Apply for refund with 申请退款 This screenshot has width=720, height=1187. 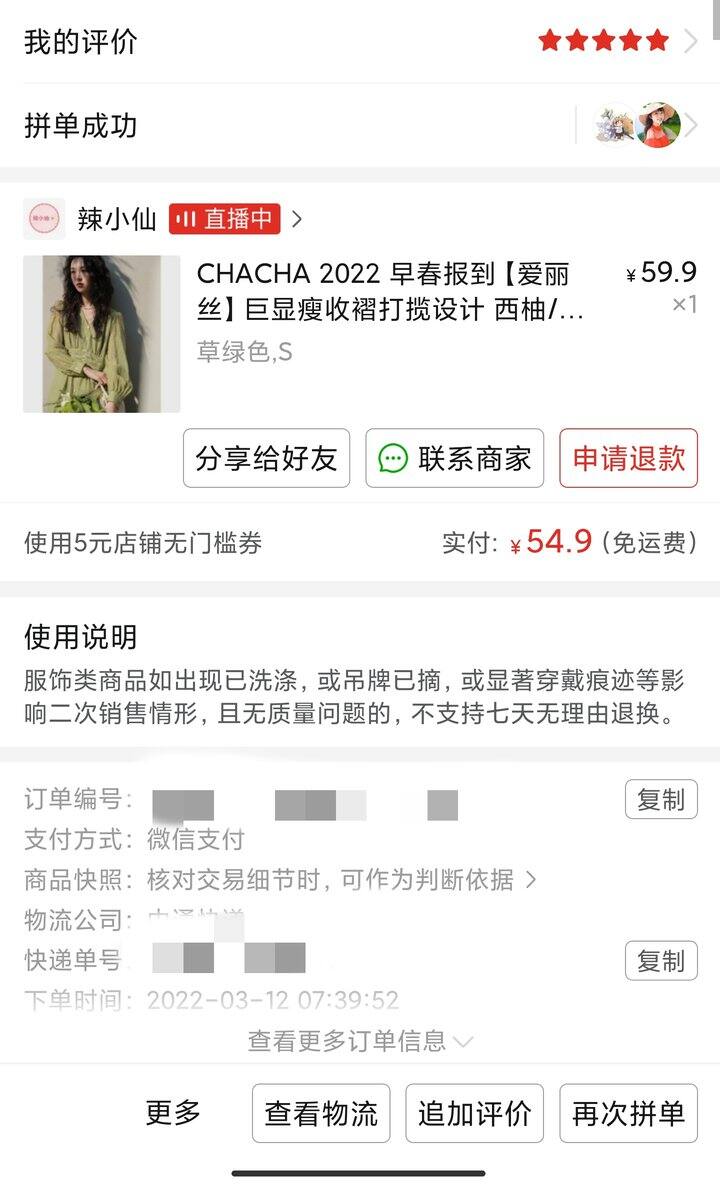628,458
